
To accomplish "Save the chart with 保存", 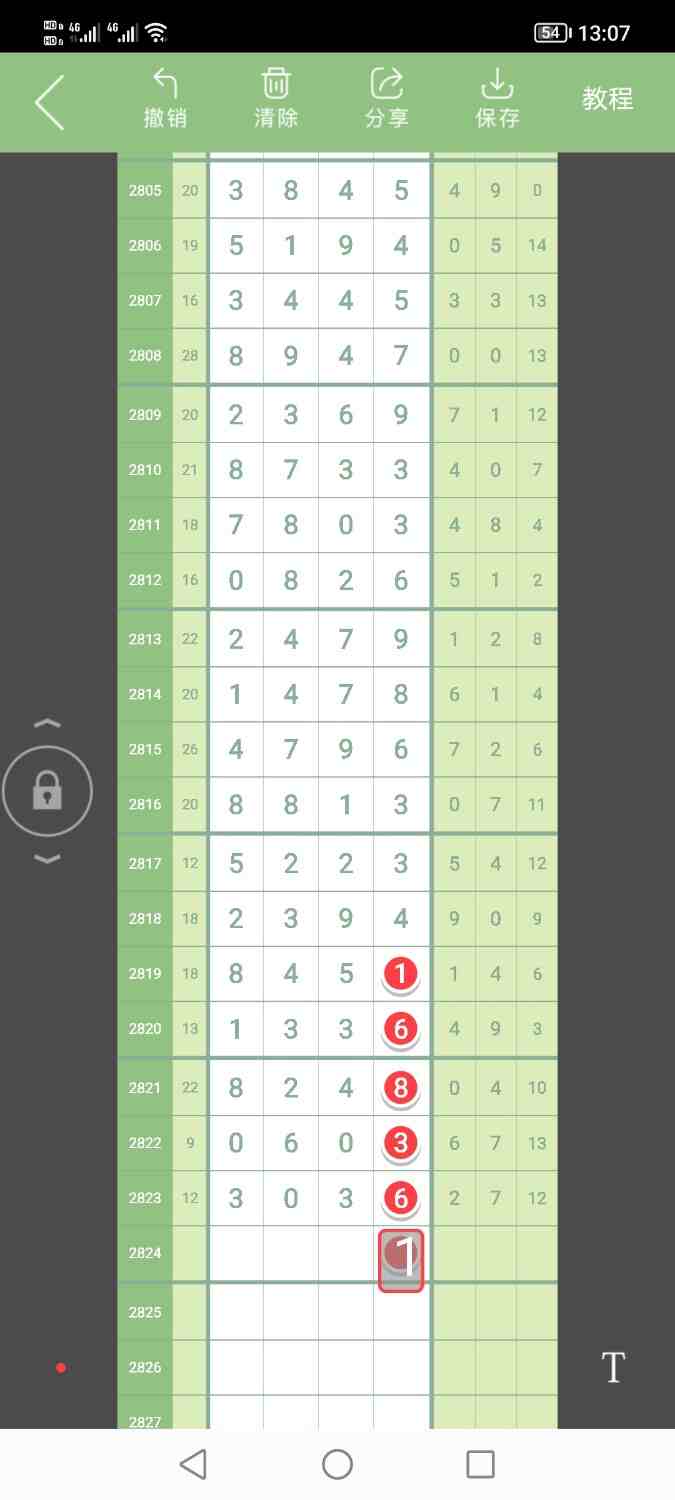I will (497, 99).
